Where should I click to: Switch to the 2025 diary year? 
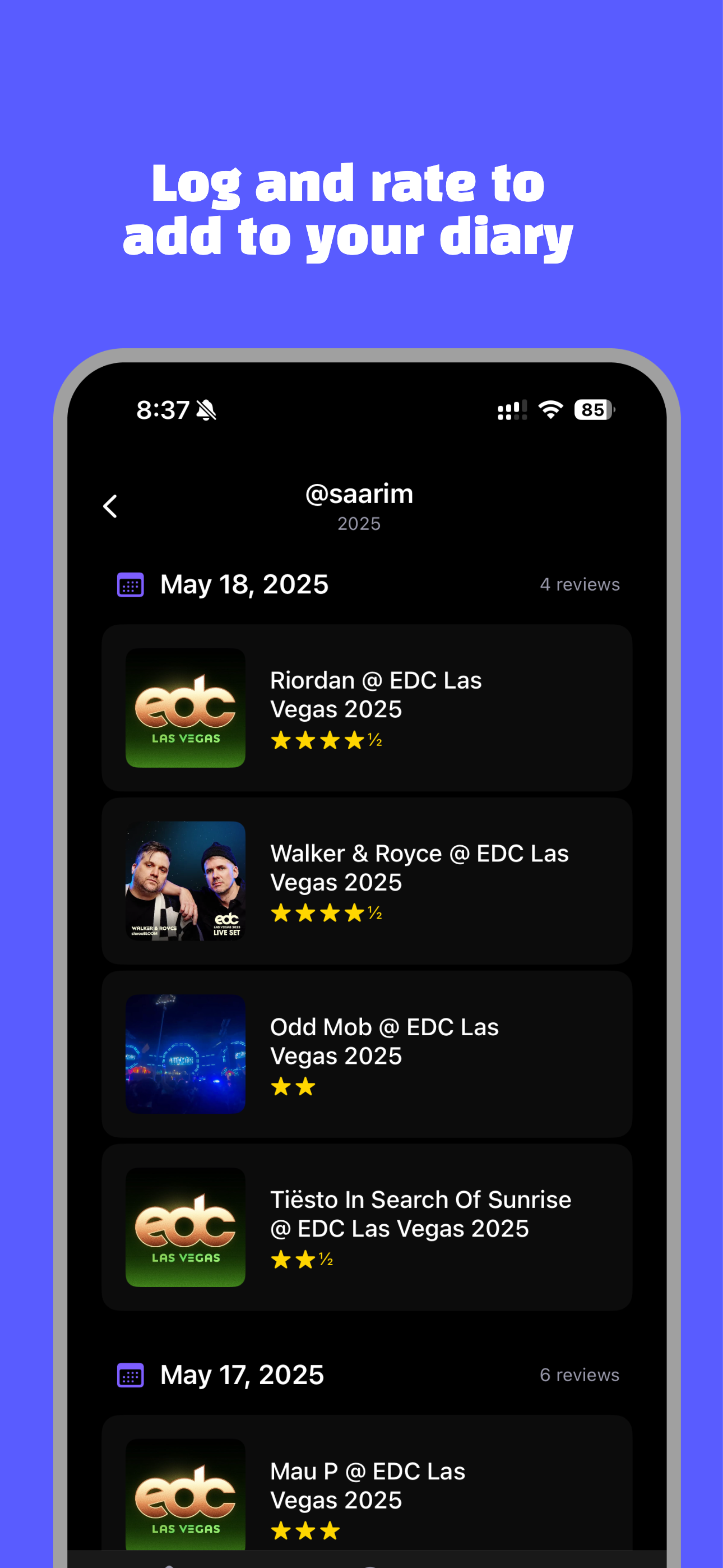pos(360,523)
